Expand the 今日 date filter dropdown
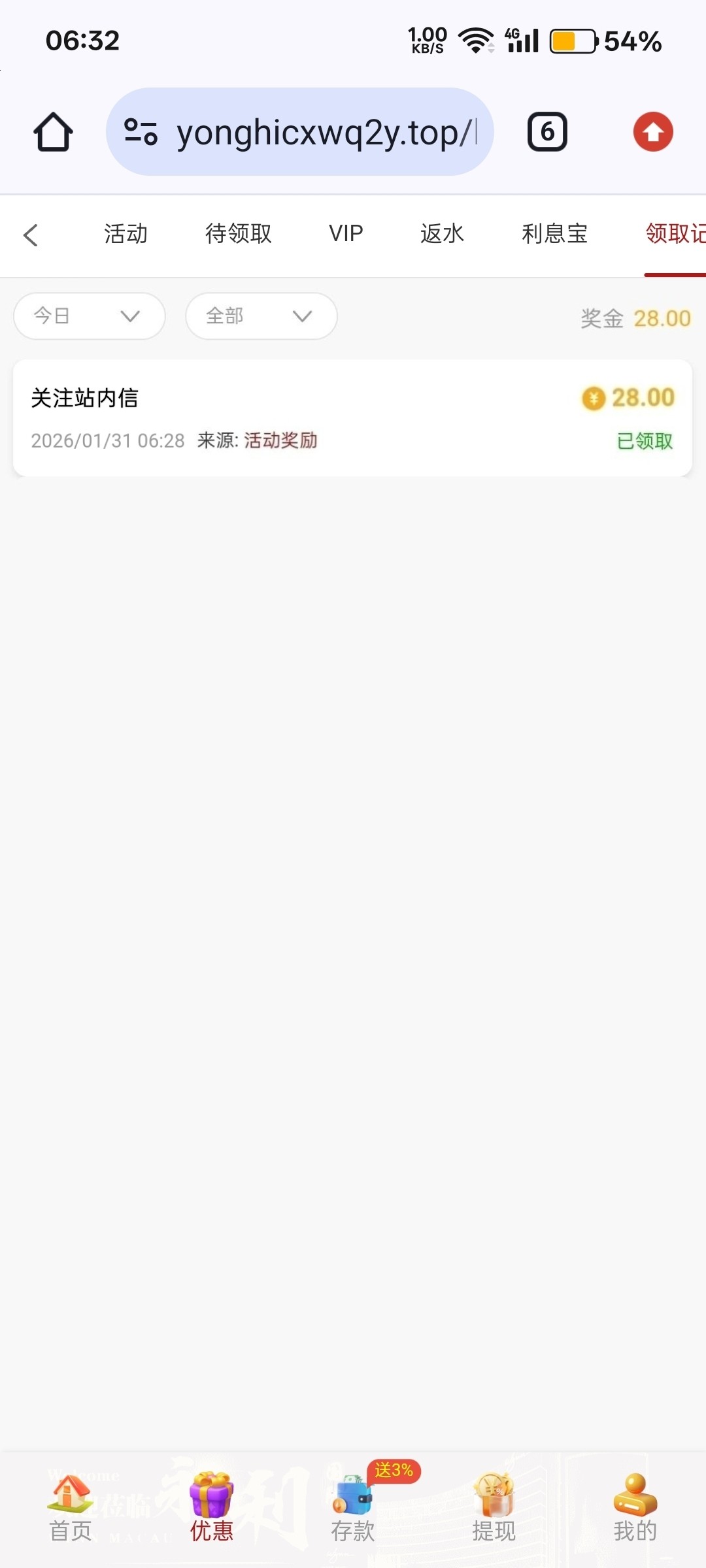Viewport: 706px width, 1568px height. click(x=89, y=316)
